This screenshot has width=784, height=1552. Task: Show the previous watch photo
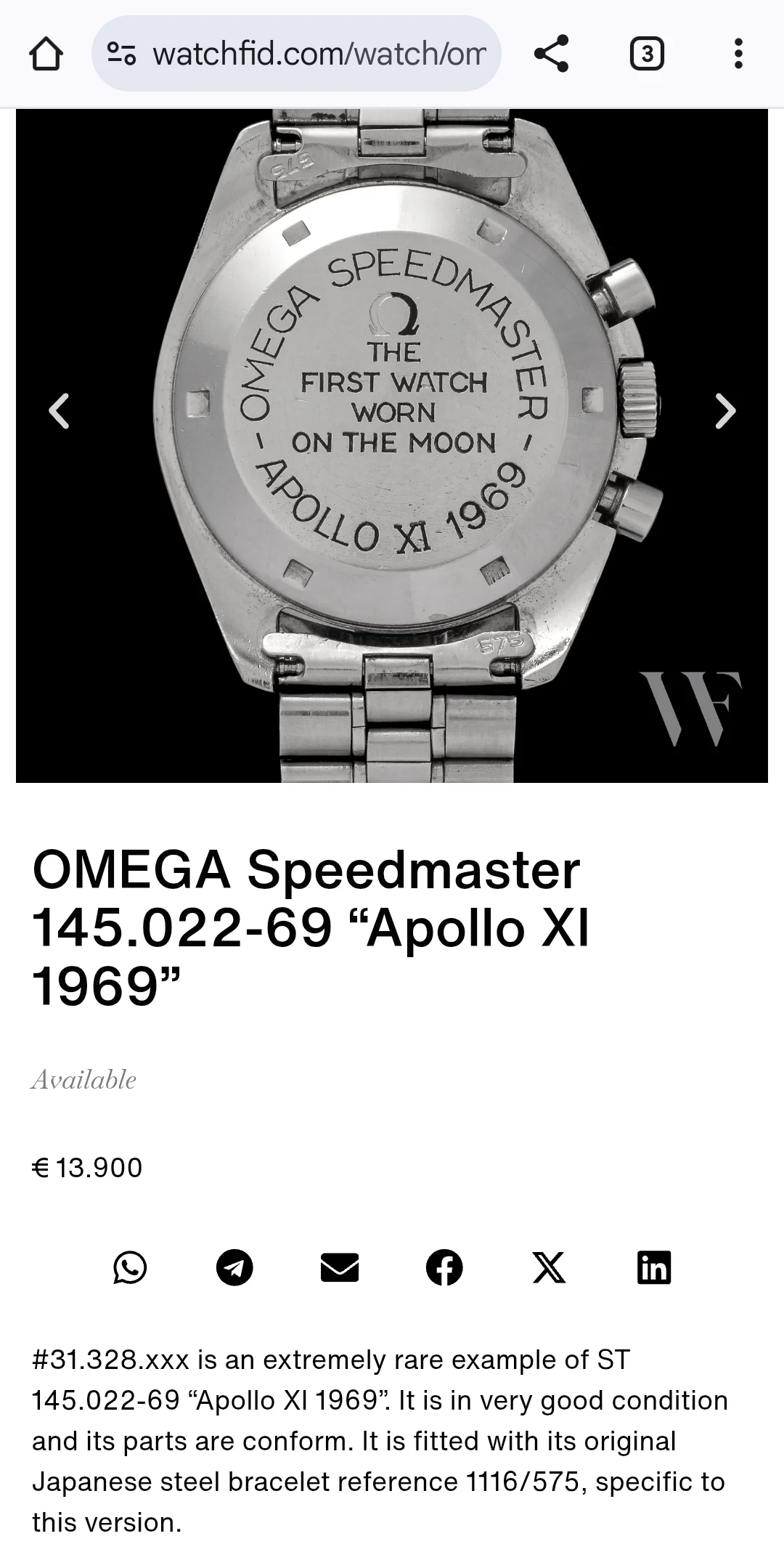pos(59,411)
